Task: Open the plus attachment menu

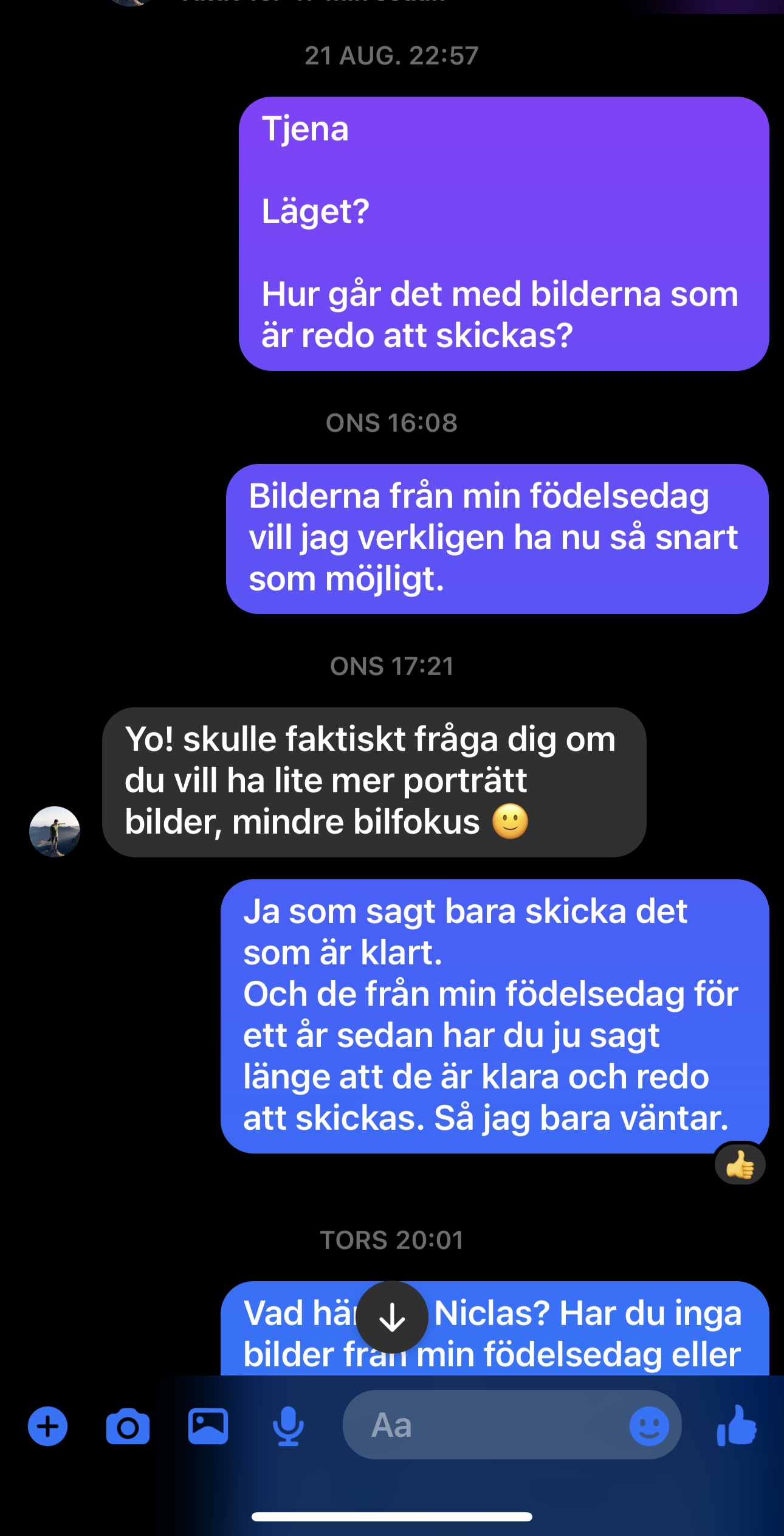Action: tap(47, 1426)
